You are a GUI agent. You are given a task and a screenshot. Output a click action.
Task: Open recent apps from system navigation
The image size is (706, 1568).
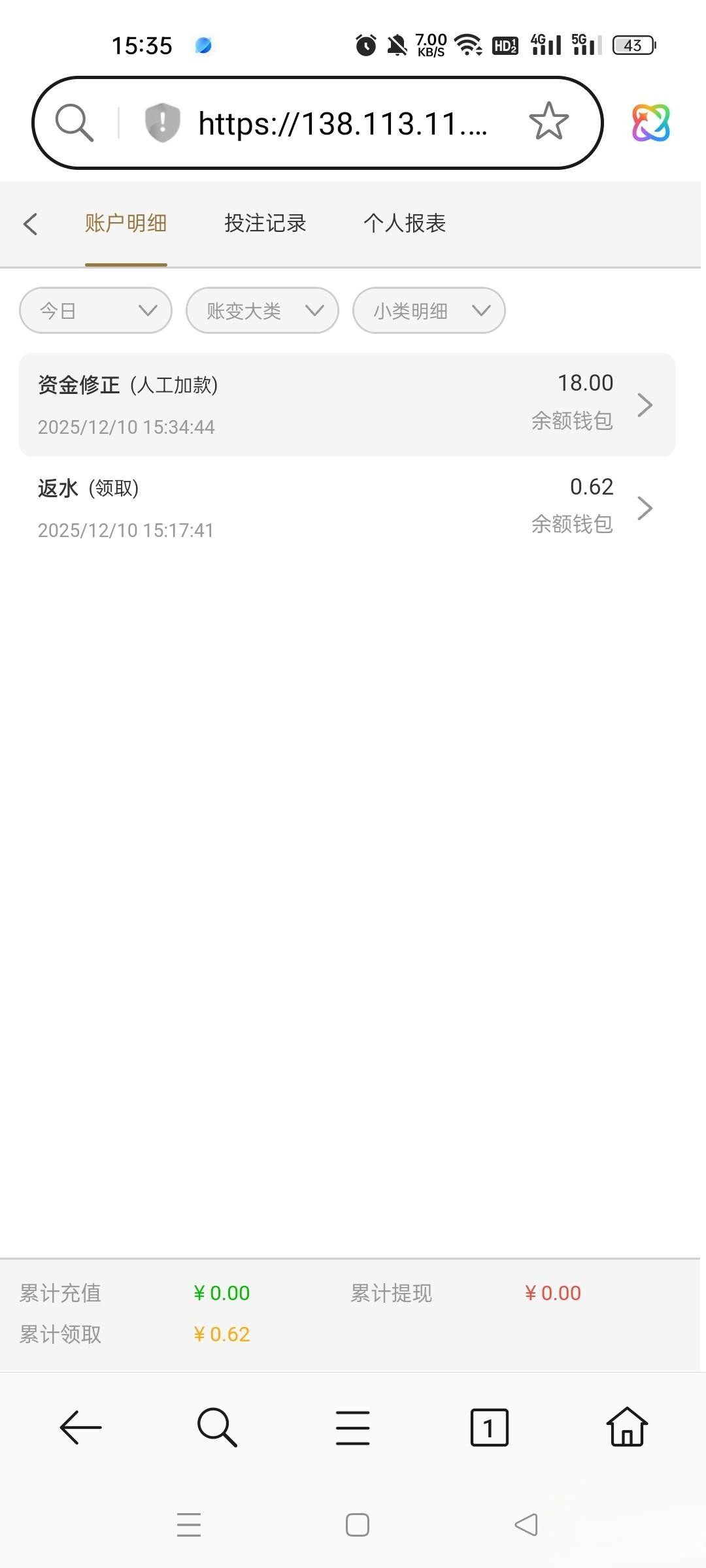(x=189, y=1525)
